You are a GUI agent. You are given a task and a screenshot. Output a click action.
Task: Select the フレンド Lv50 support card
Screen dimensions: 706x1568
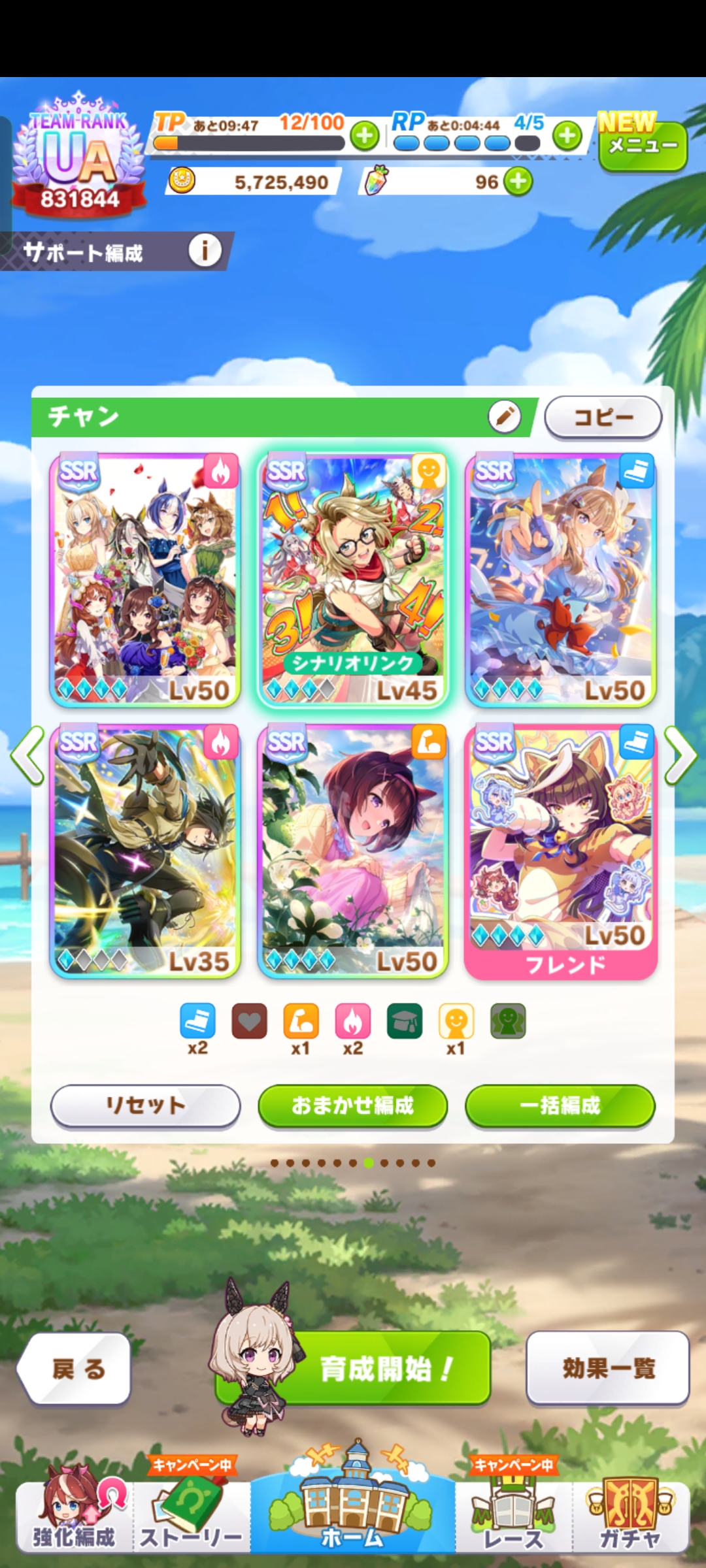point(561,849)
